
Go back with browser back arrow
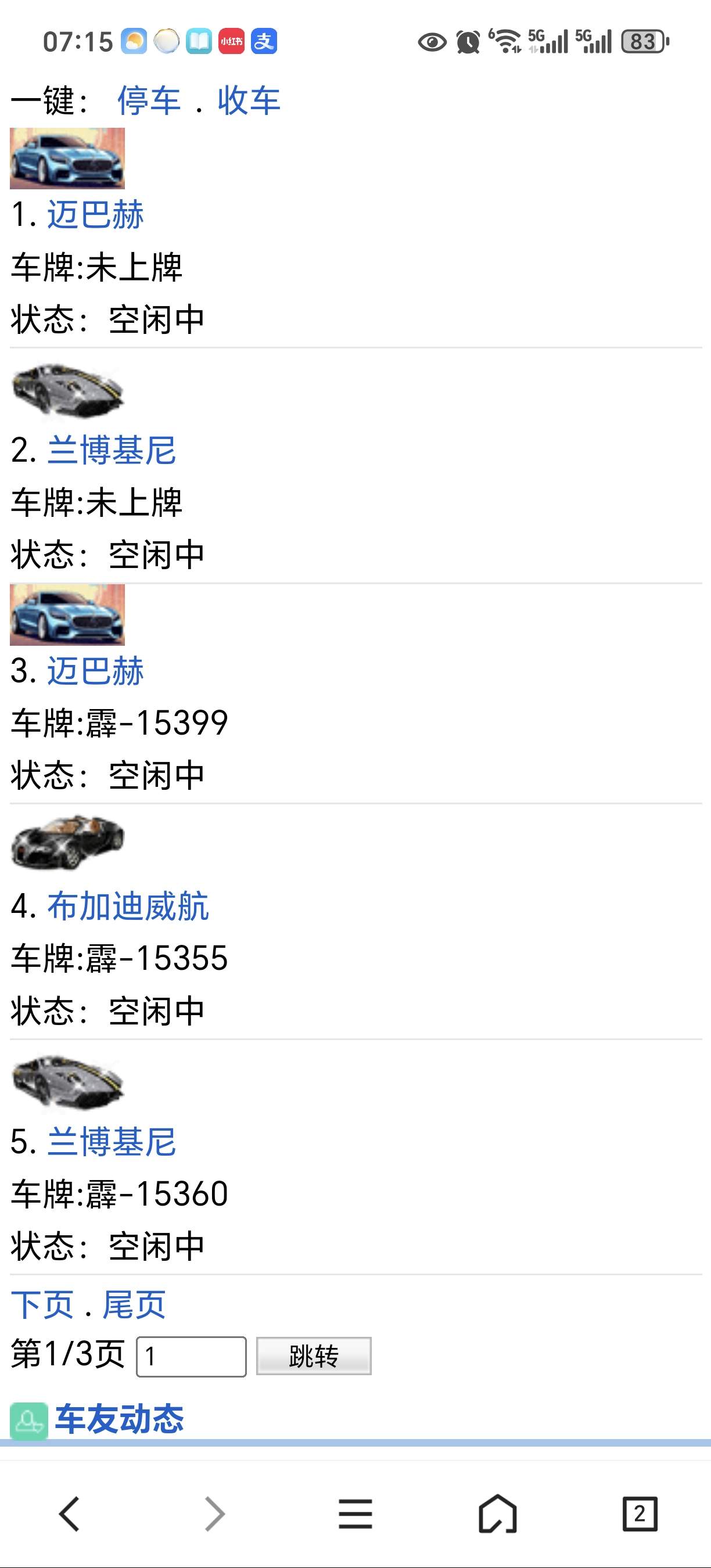click(70, 1514)
